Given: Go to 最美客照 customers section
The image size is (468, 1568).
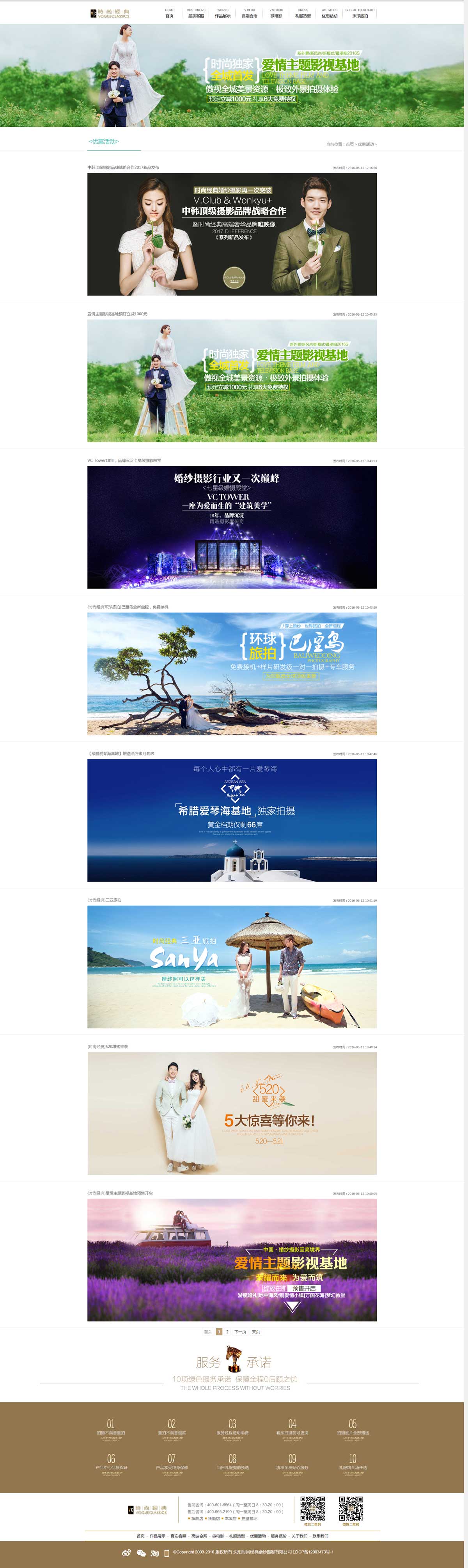Looking at the screenshot, I should click(196, 13).
